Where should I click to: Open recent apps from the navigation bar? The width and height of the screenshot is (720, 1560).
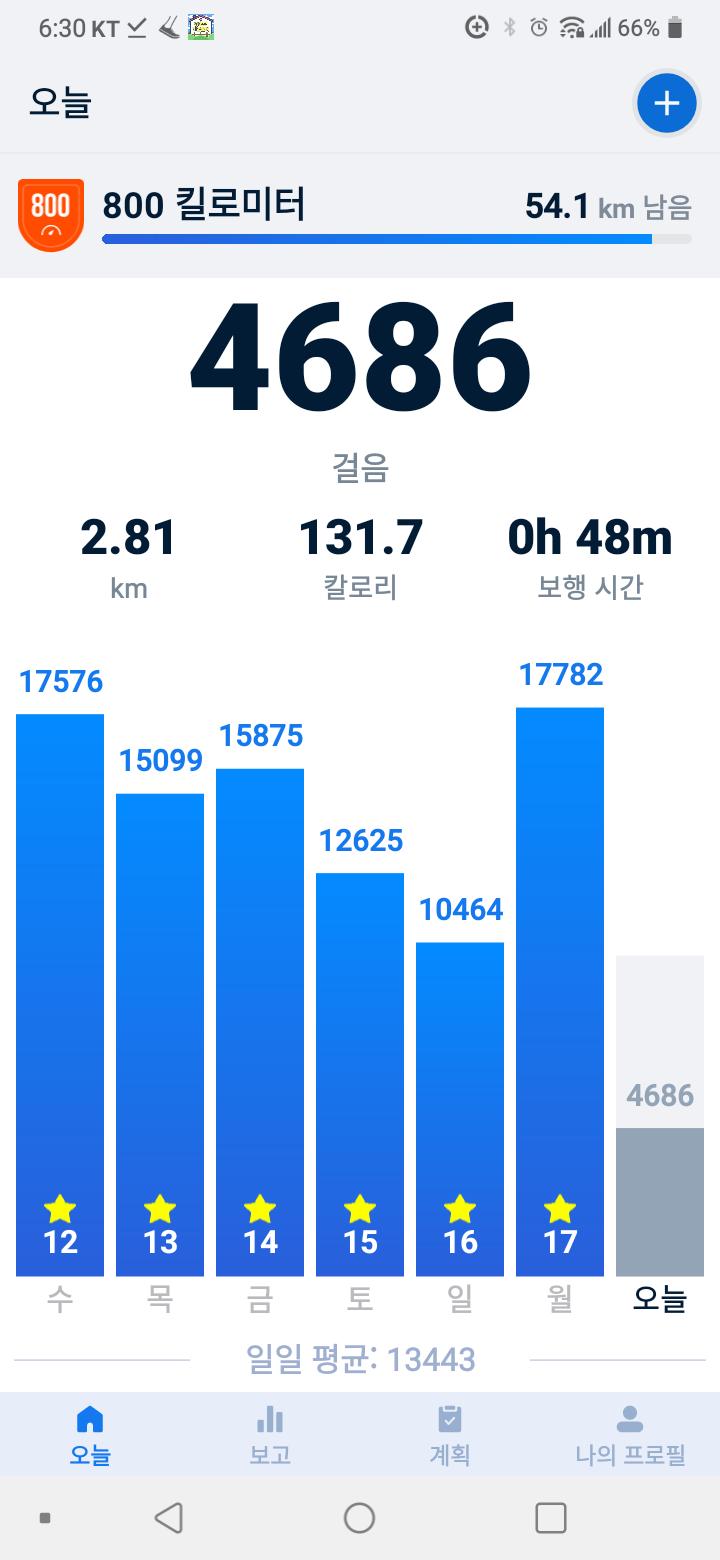[x=551, y=1518]
